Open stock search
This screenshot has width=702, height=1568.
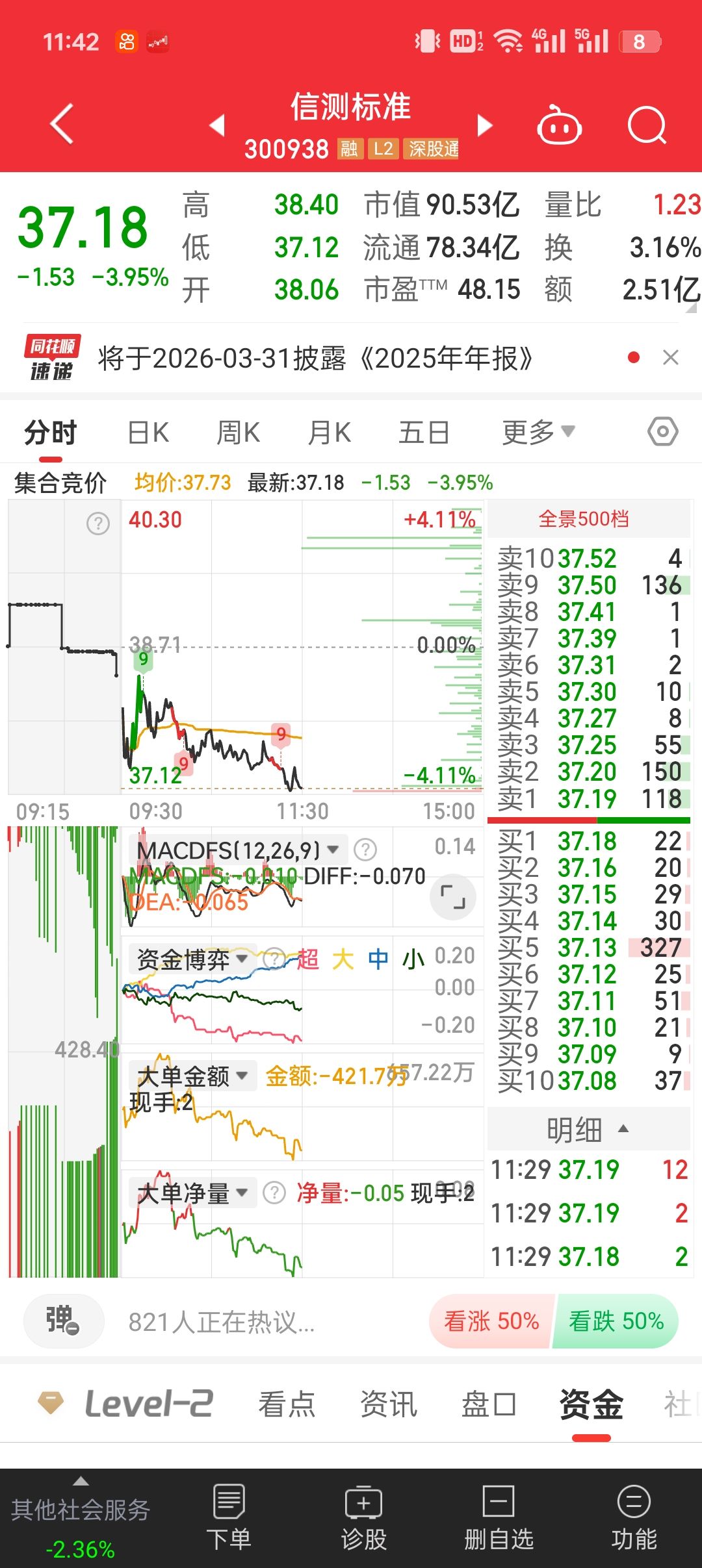coord(647,125)
